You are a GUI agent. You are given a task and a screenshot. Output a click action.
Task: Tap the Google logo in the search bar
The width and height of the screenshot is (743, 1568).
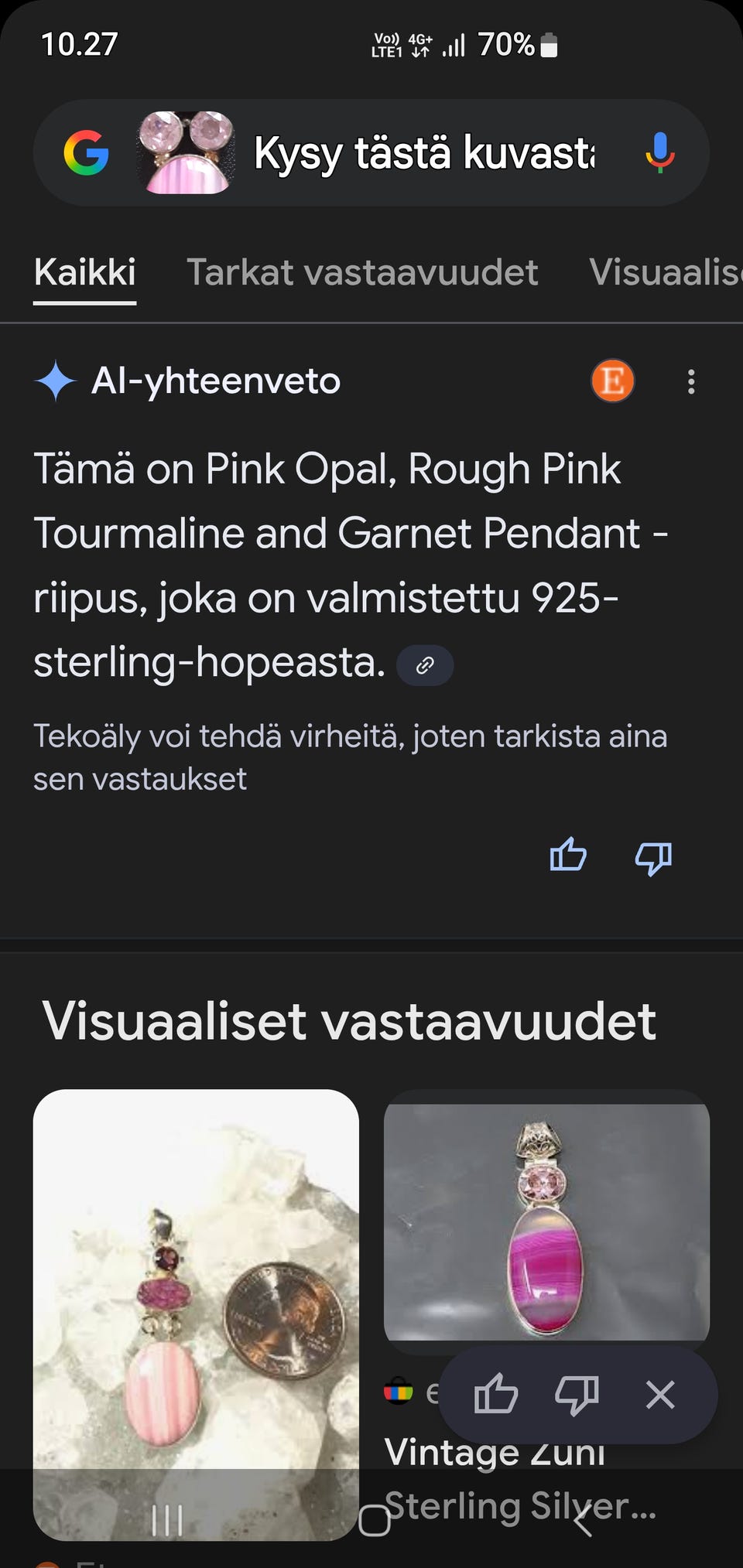(86, 152)
